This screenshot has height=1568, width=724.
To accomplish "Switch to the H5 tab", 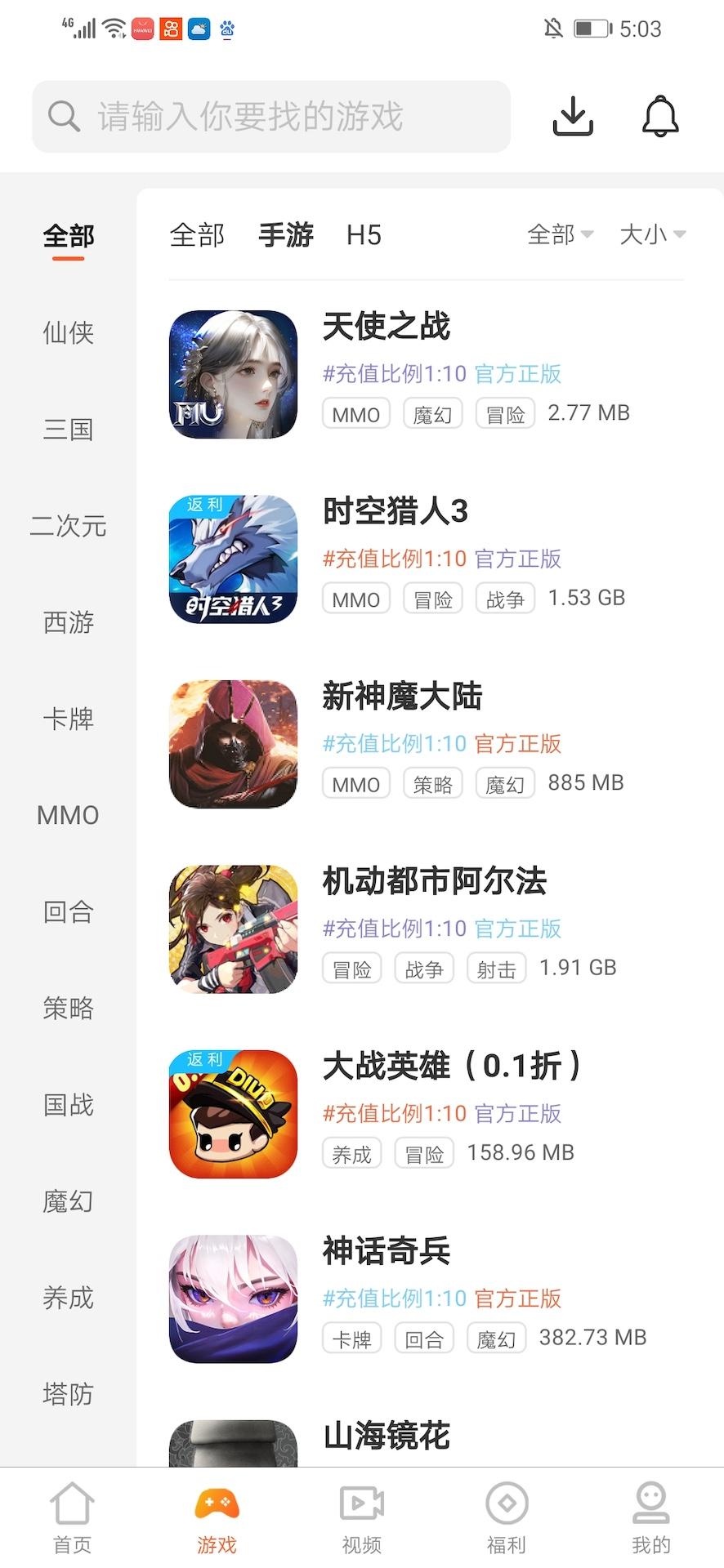I will point(364,234).
